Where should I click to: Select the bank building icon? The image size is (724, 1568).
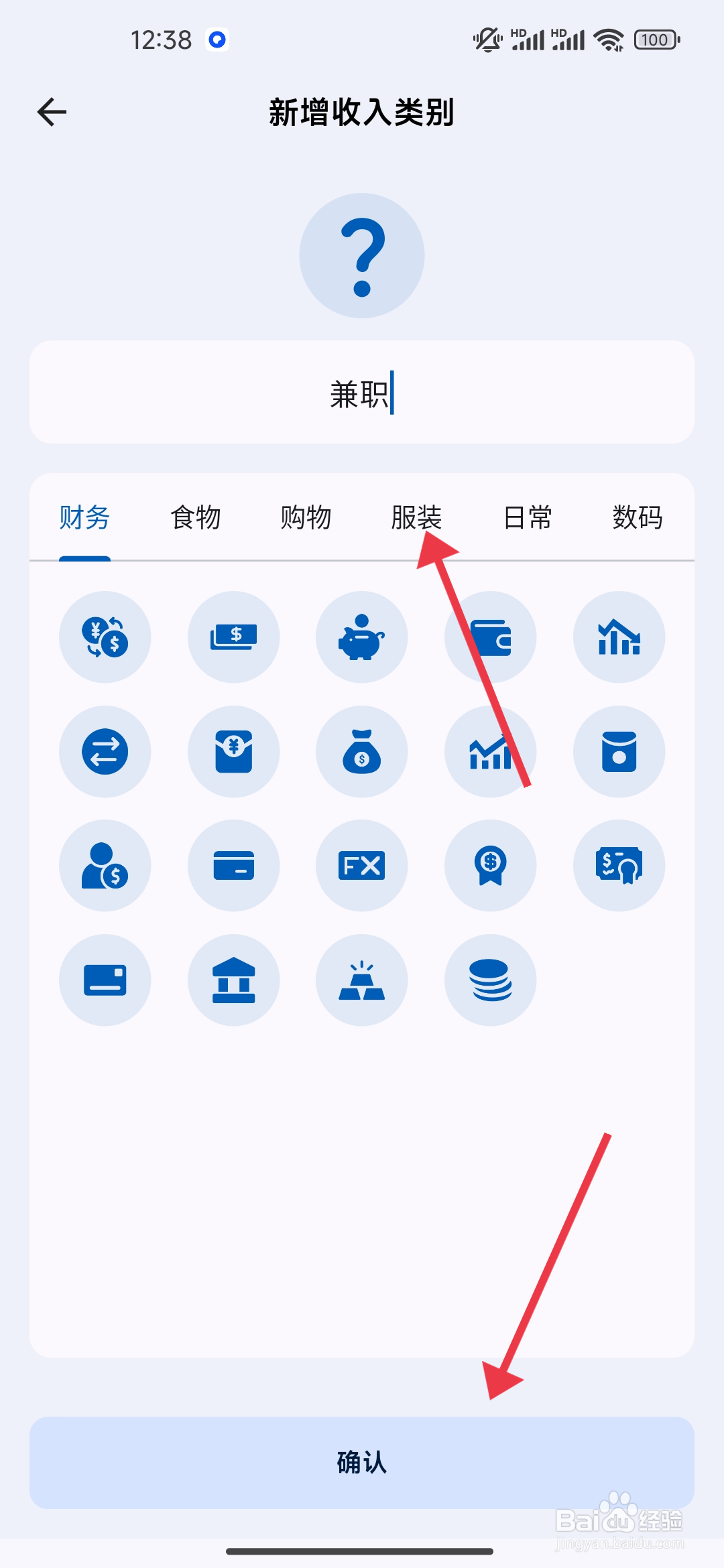click(233, 980)
